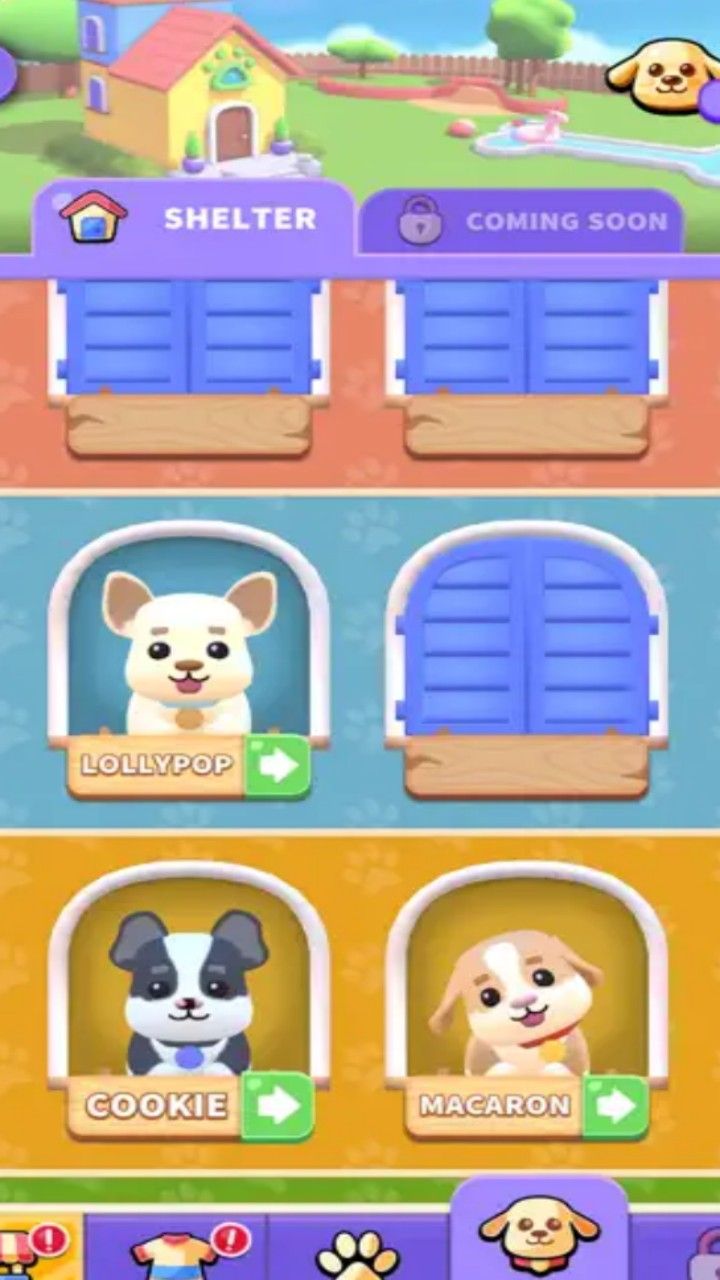Tap the closed shutter kennel in blue row
The image size is (720, 1280).
527,640
